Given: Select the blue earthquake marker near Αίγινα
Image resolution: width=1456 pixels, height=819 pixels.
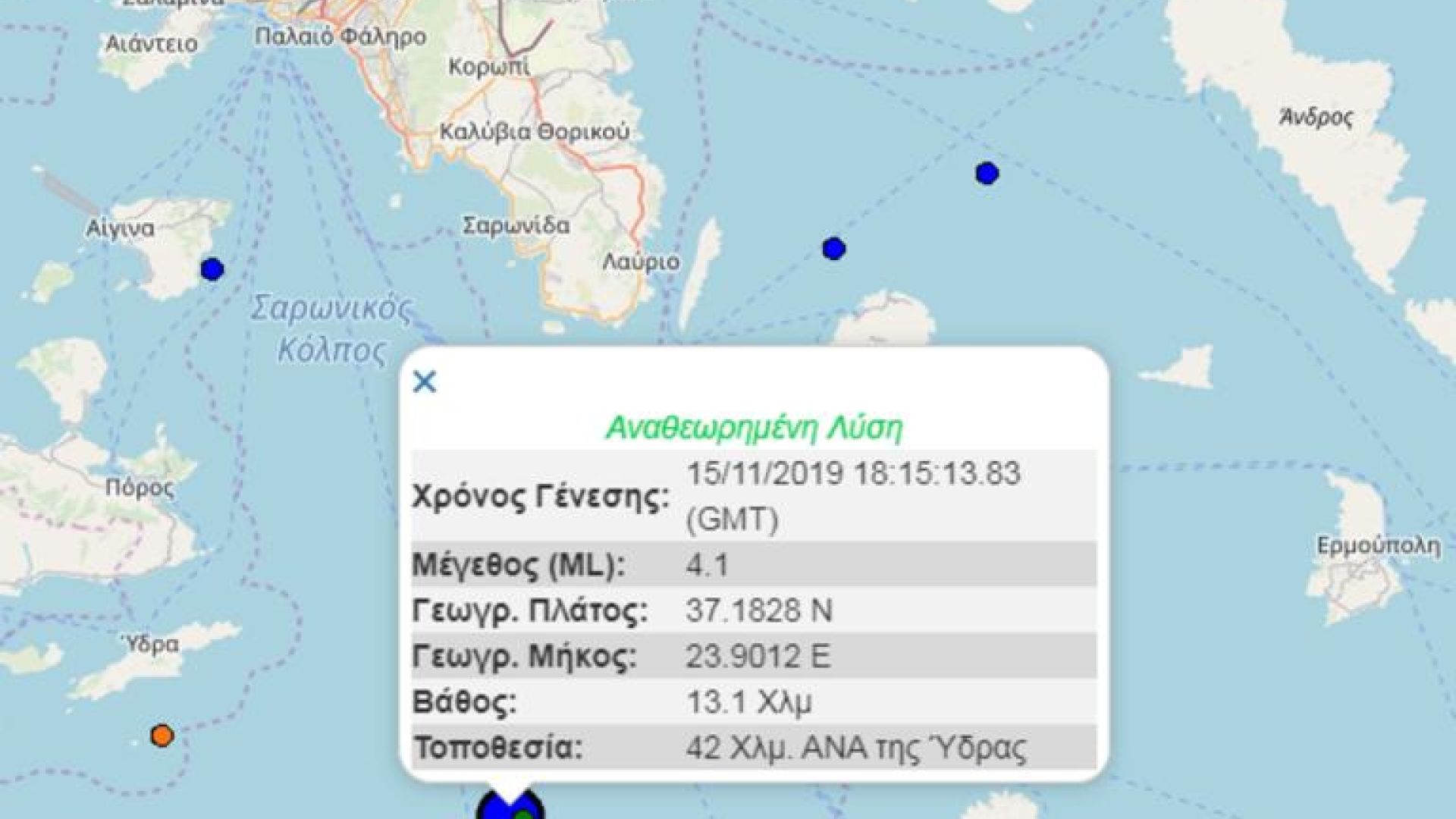Looking at the screenshot, I should (x=212, y=269).
